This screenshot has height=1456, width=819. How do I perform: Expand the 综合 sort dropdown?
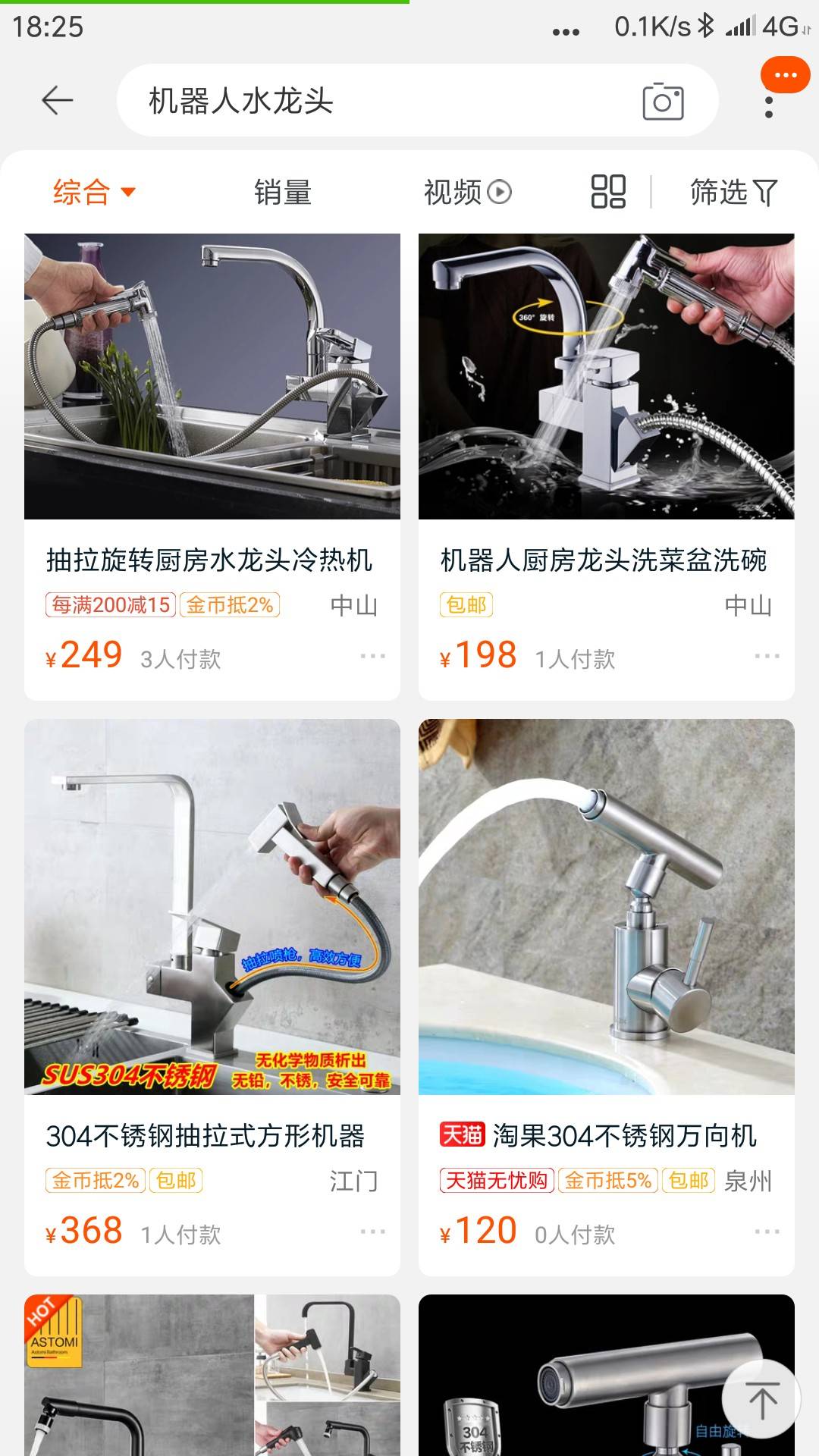(93, 192)
